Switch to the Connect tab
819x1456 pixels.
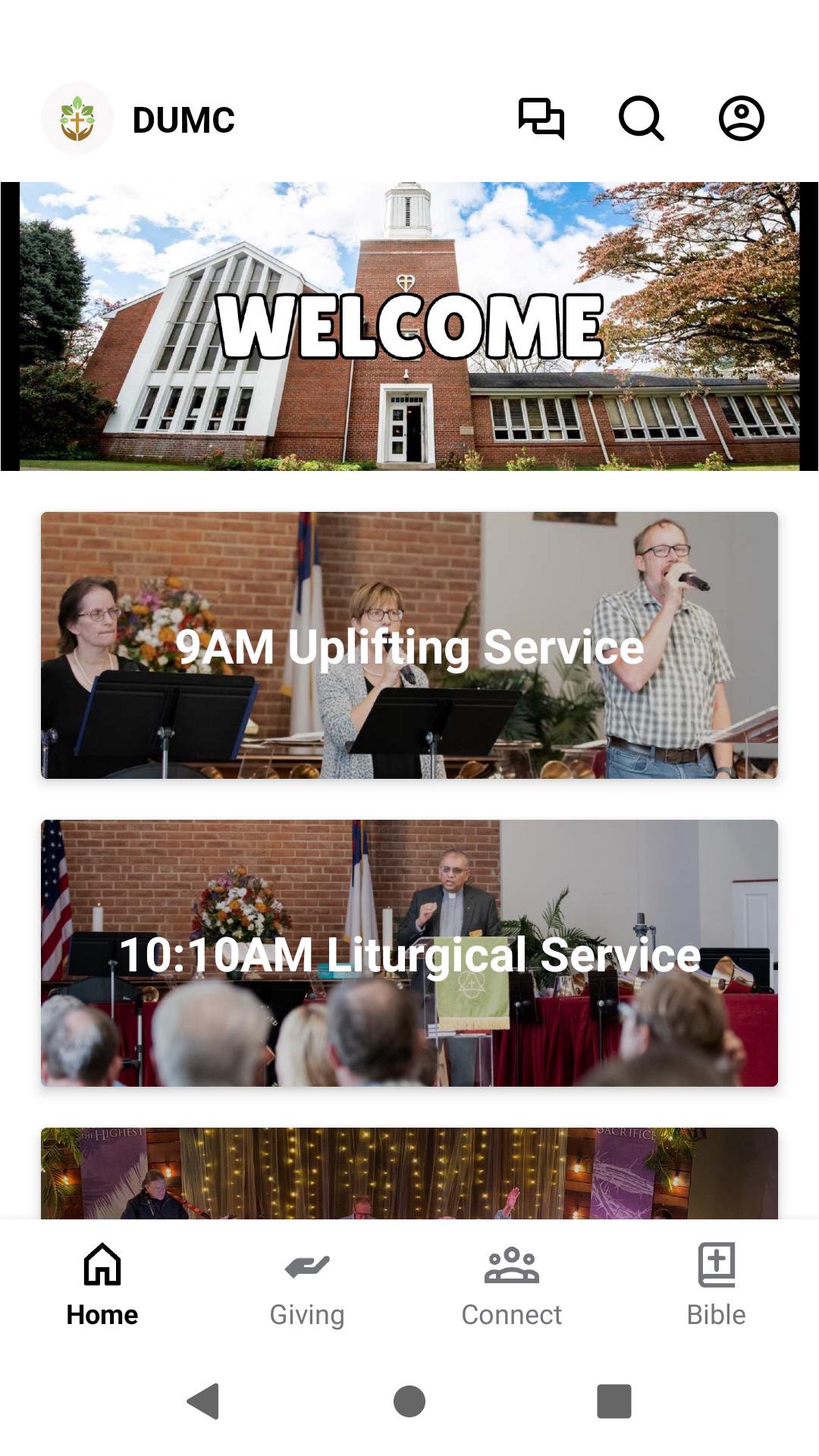[512, 1285]
